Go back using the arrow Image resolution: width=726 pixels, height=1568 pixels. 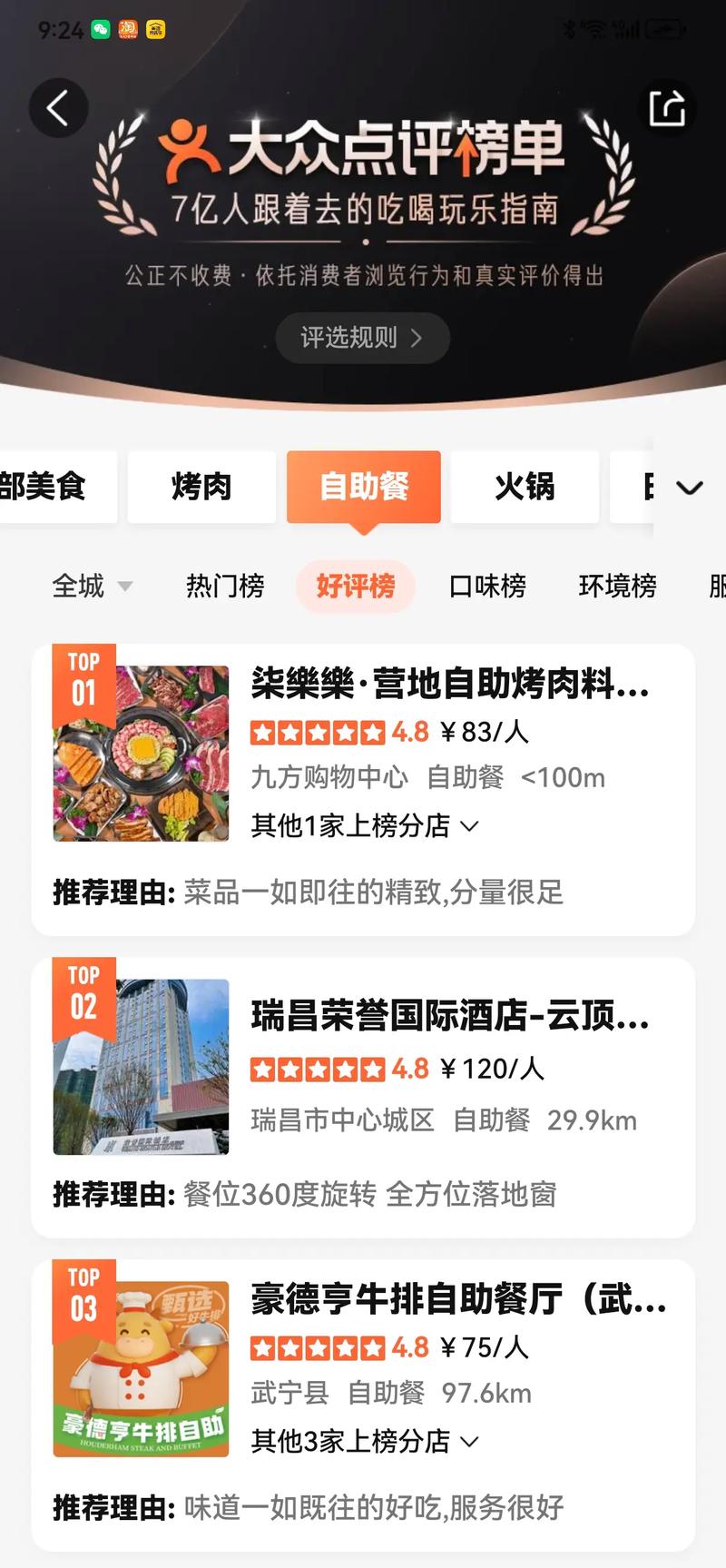point(59,109)
